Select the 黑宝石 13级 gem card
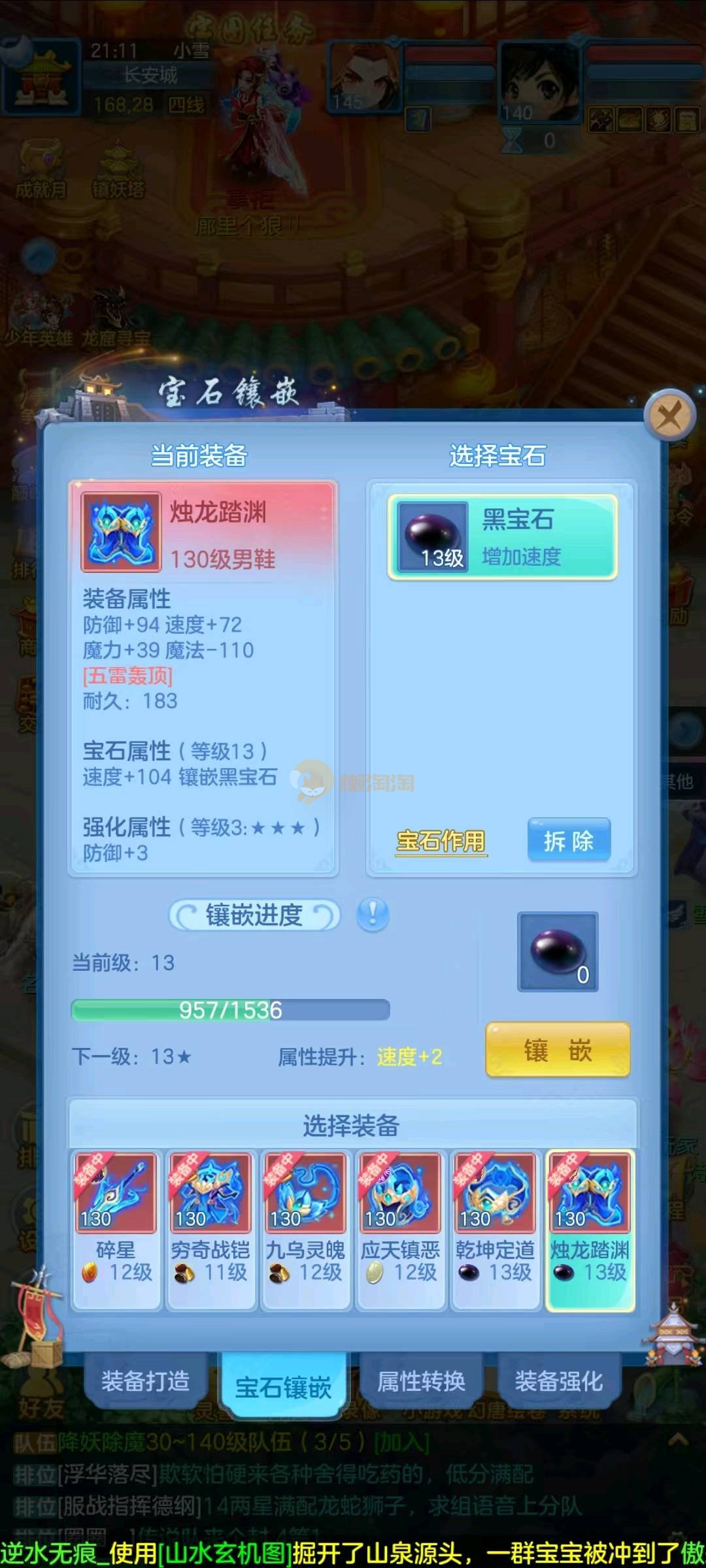 [502, 538]
